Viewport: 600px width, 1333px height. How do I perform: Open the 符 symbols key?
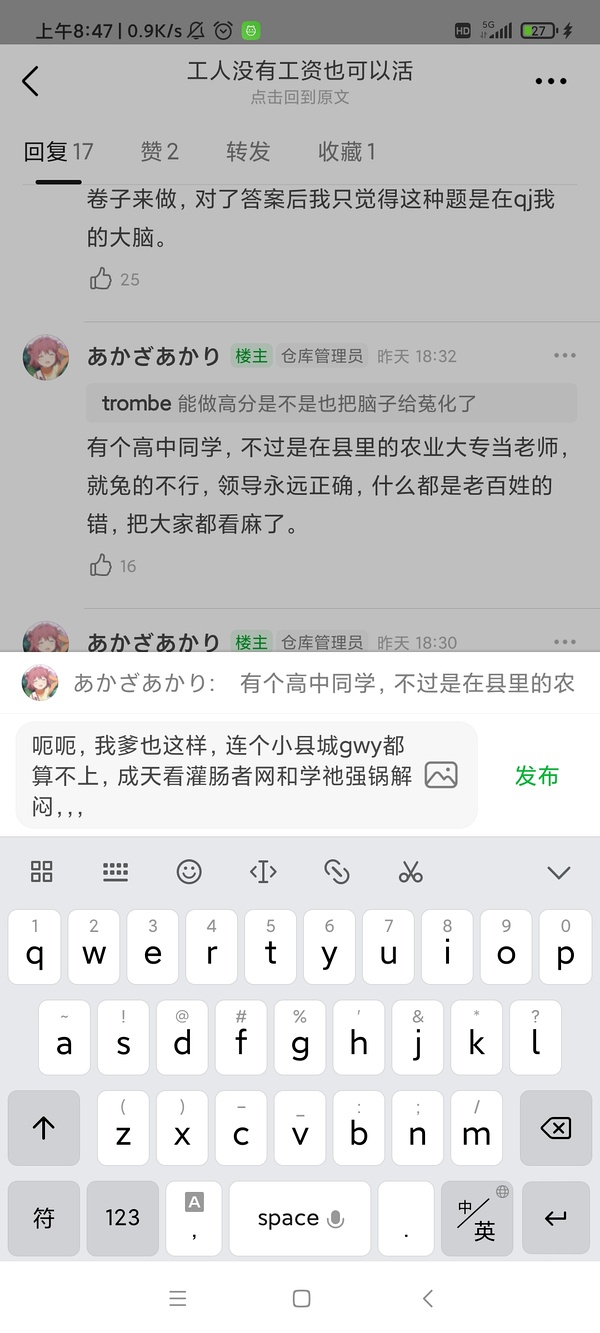tap(44, 1218)
